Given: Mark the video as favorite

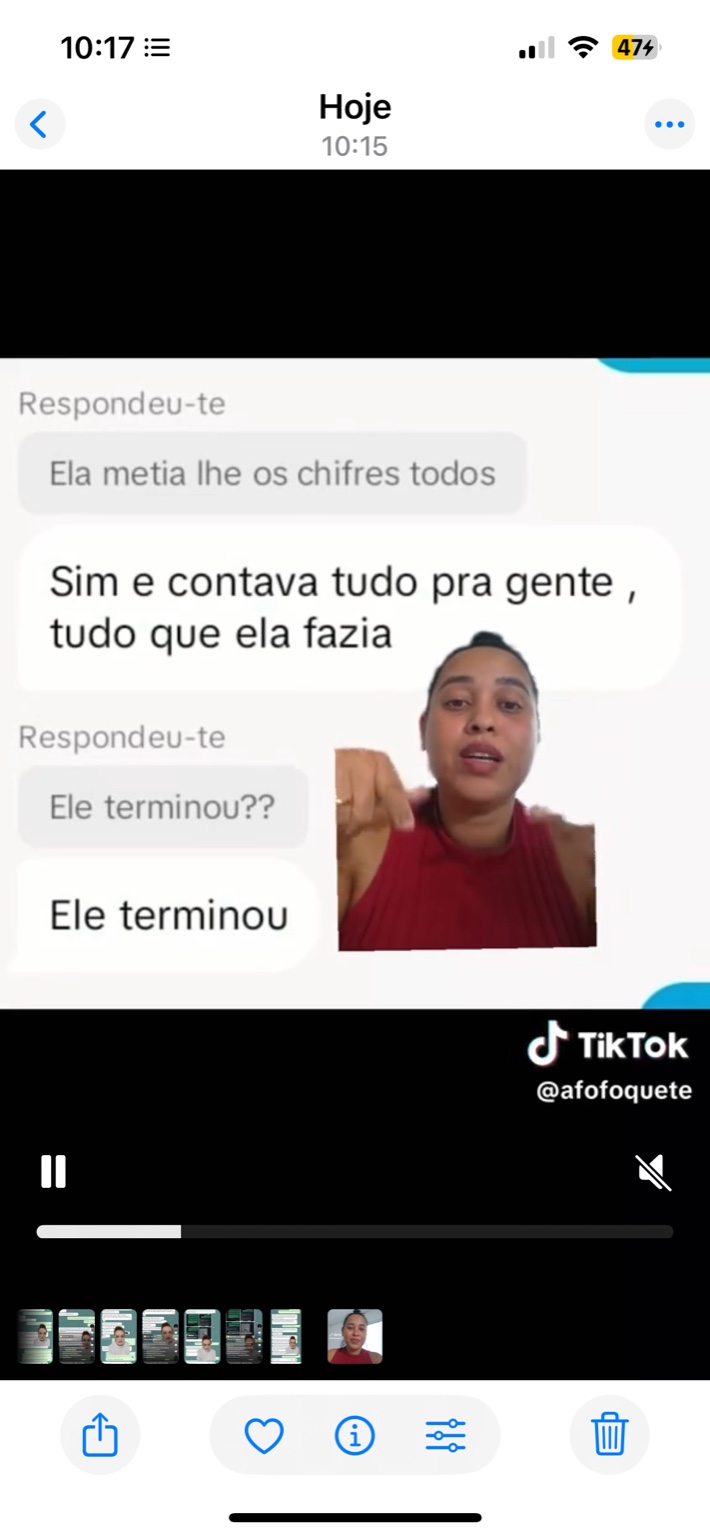Looking at the screenshot, I should point(264,1436).
